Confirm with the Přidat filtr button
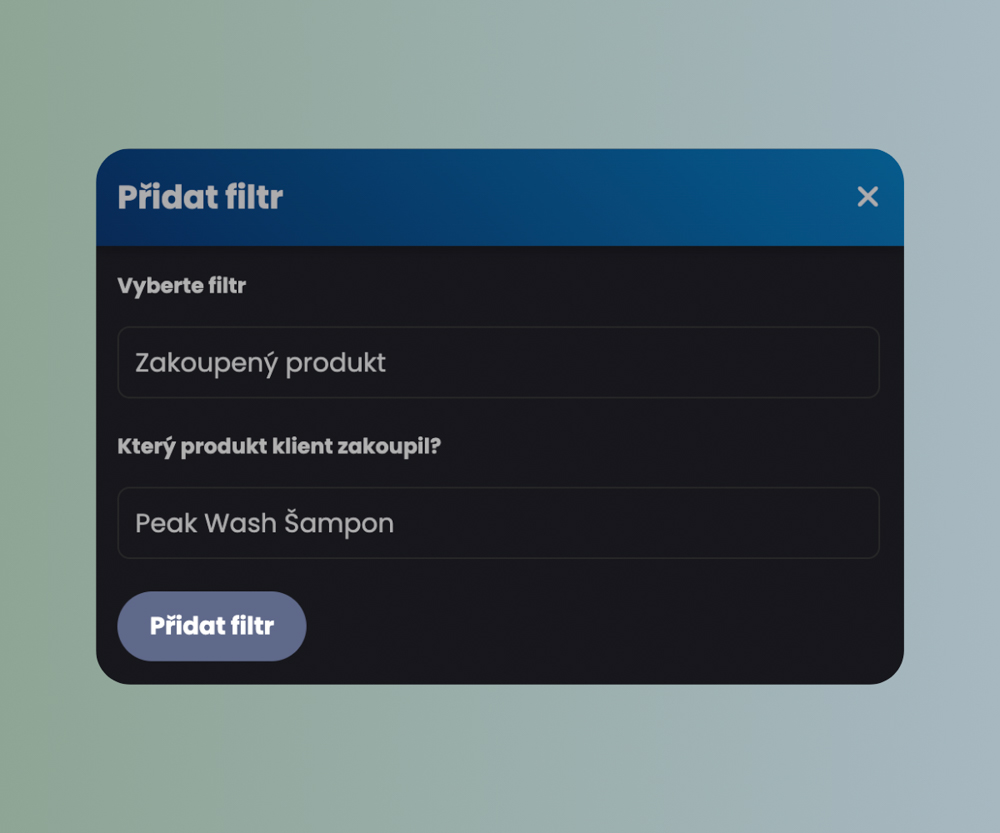The height and width of the screenshot is (833, 1000). (212, 626)
